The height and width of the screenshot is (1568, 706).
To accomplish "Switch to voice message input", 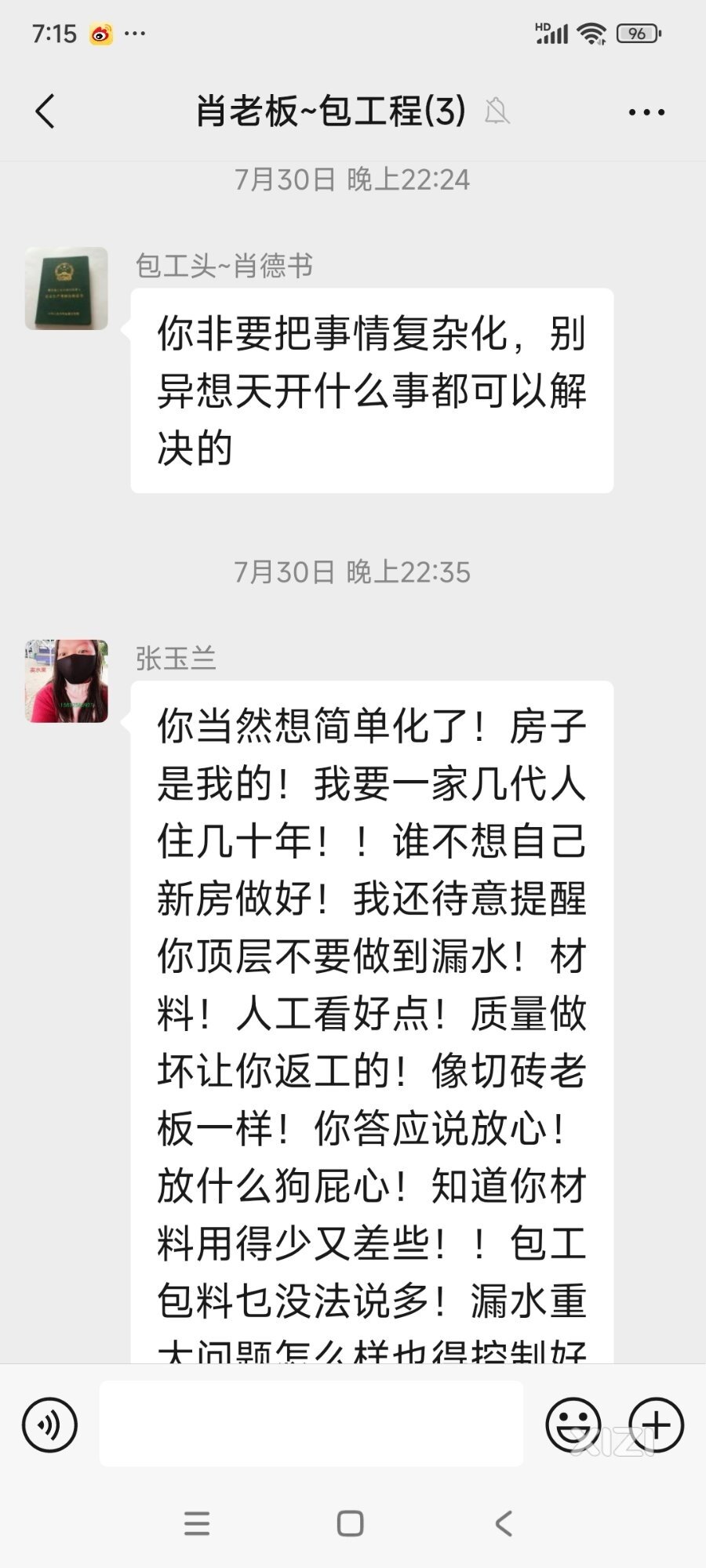I will click(50, 1425).
